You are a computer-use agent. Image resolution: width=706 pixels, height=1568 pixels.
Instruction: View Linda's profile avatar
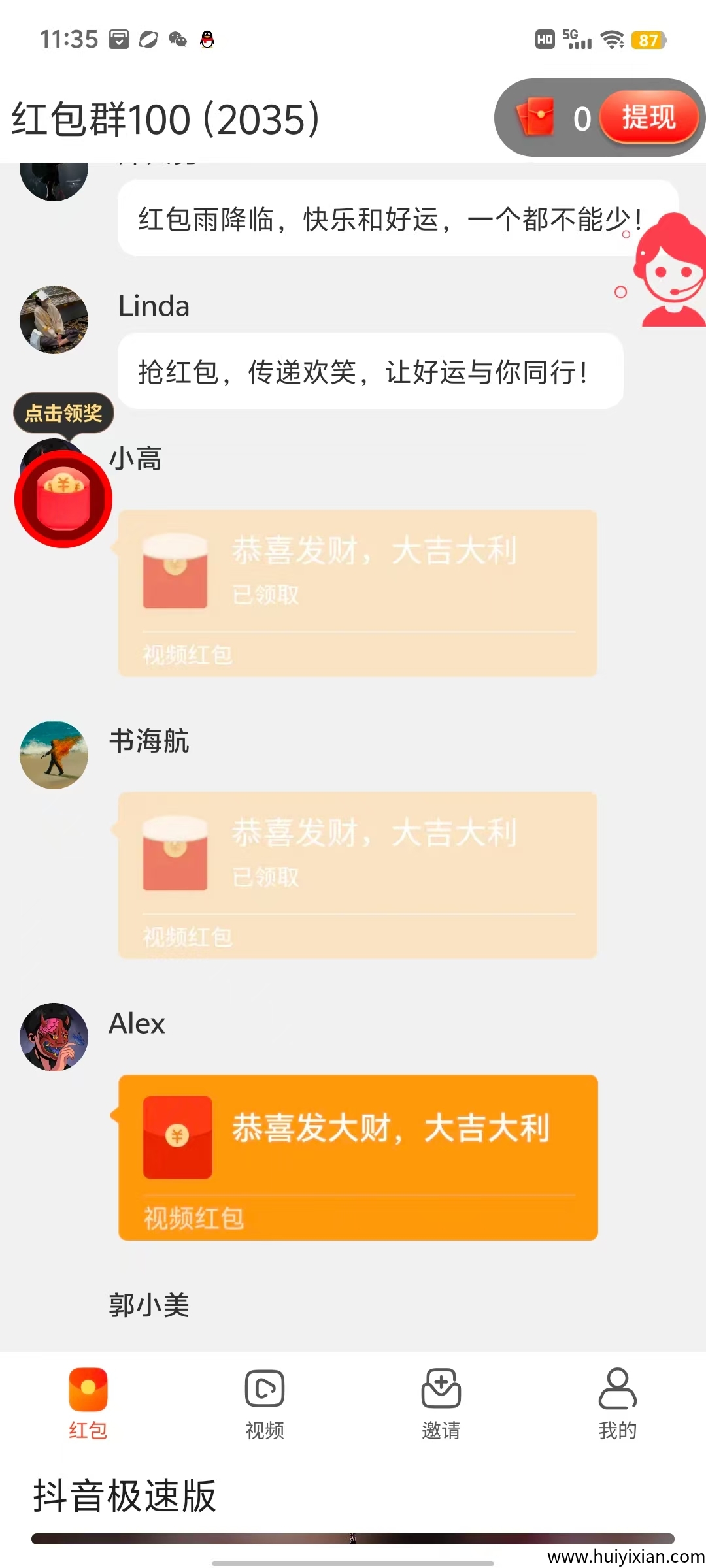pos(54,319)
